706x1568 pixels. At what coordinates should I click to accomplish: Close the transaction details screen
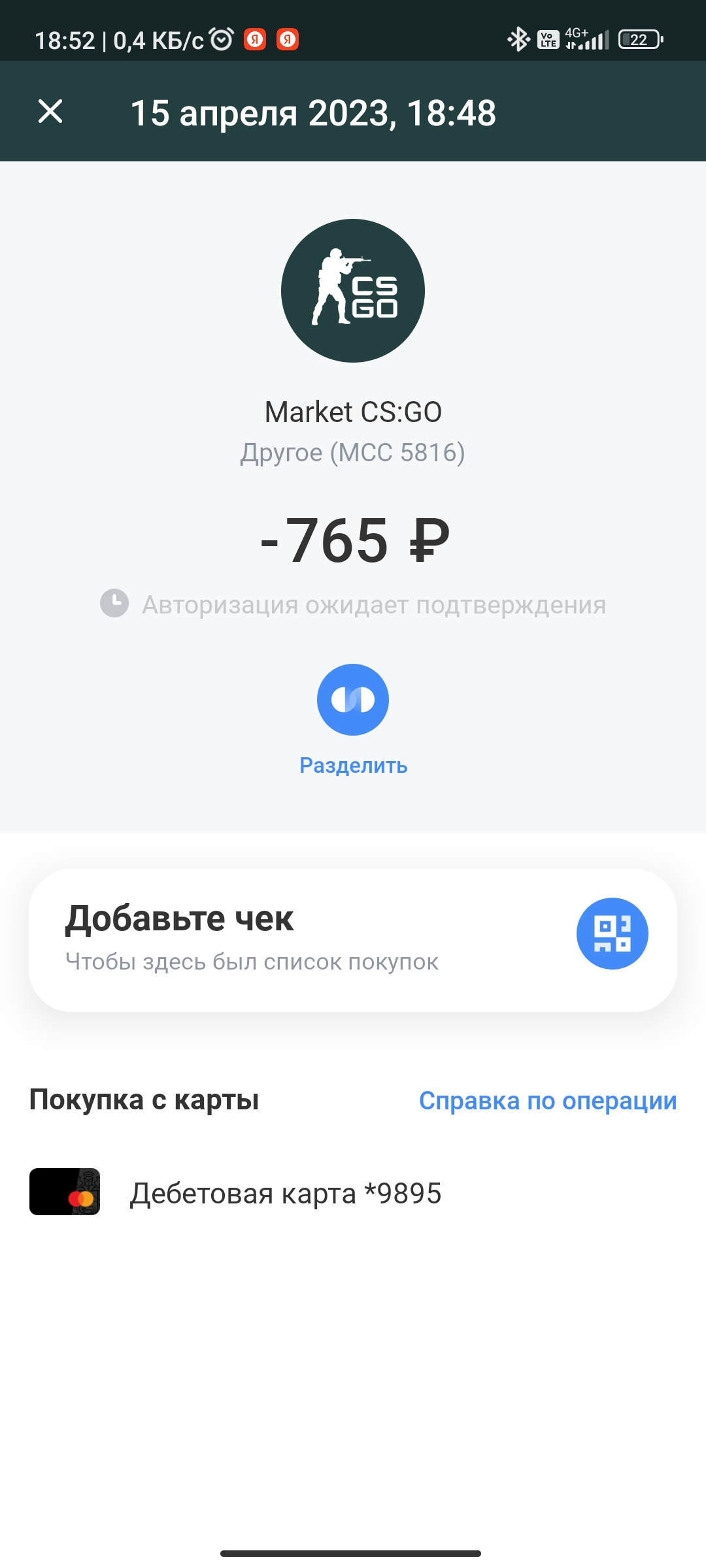50,112
